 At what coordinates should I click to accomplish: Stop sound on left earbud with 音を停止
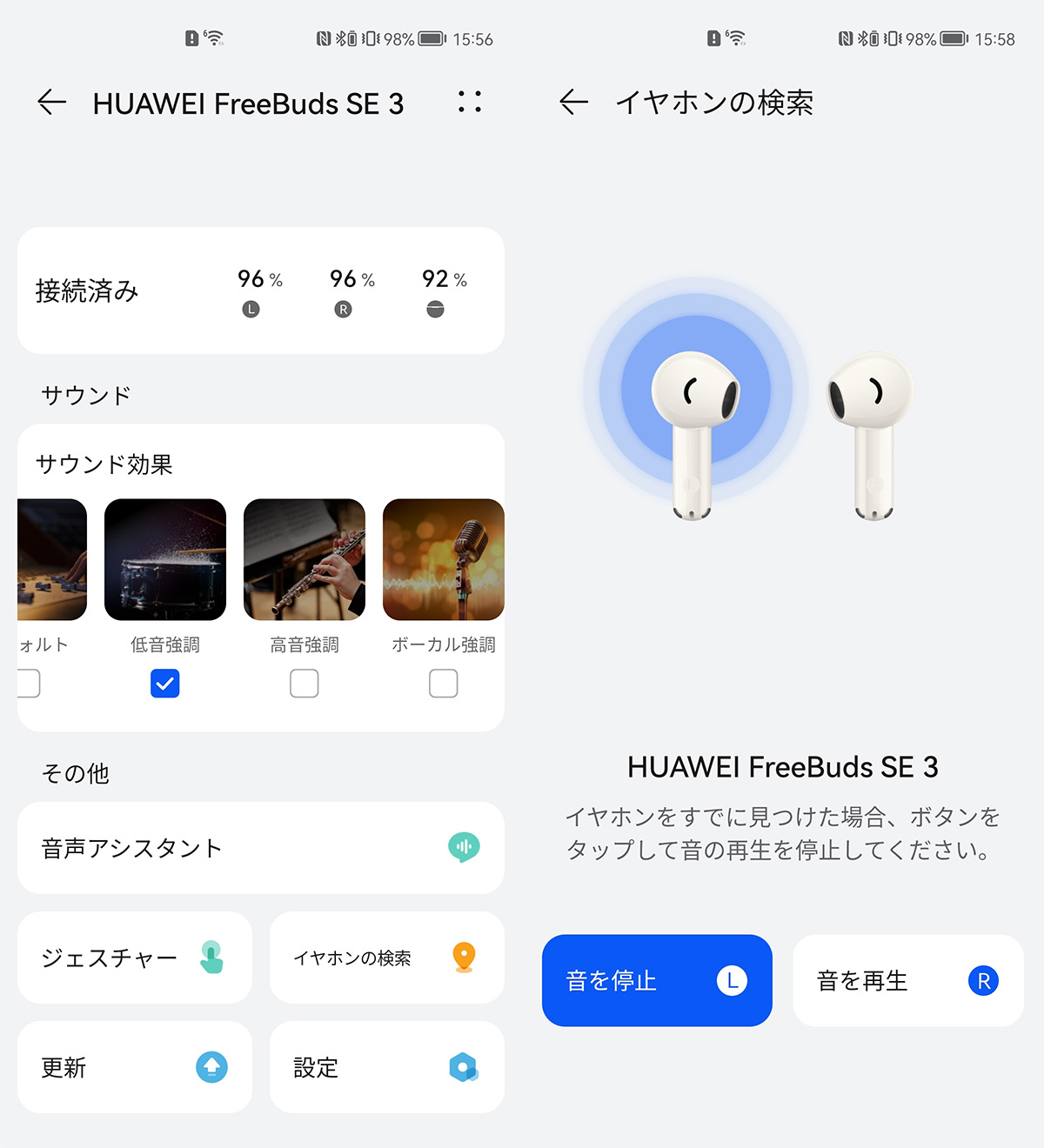[x=657, y=981]
